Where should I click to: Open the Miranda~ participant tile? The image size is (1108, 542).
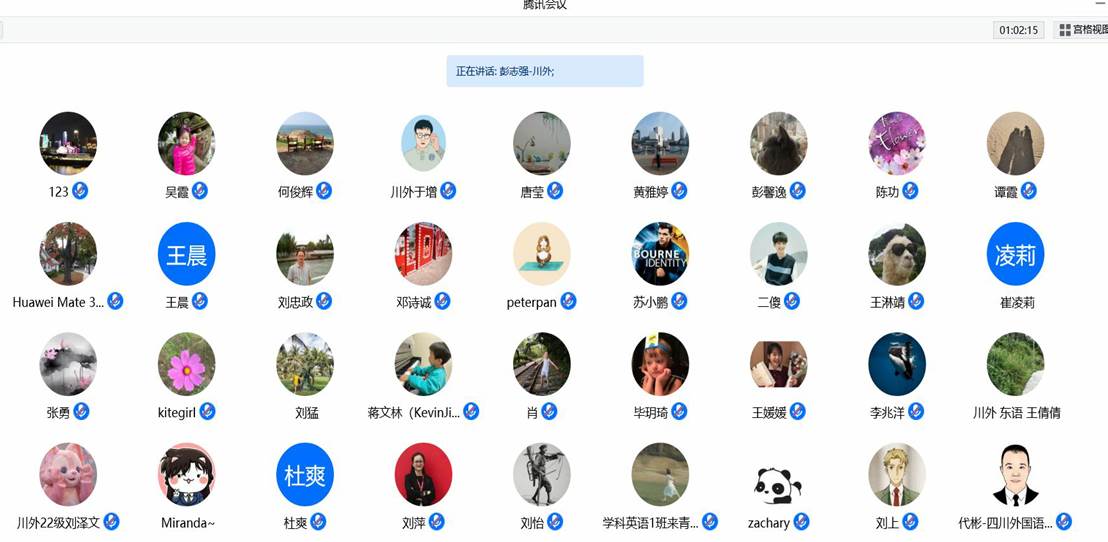186,475
